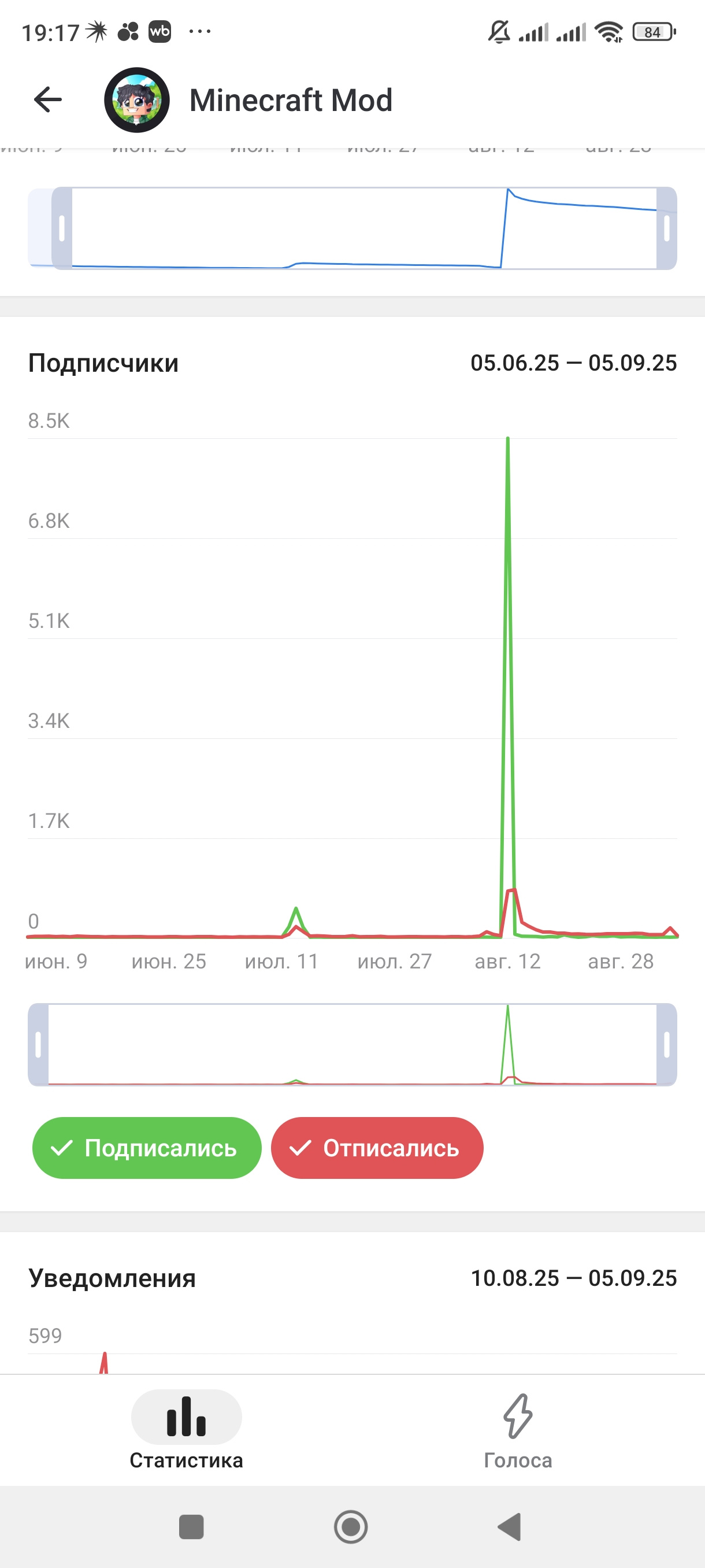This screenshot has width=705, height=1568.
Task: Tap the system home button
Action: (x=351, y=1526)
